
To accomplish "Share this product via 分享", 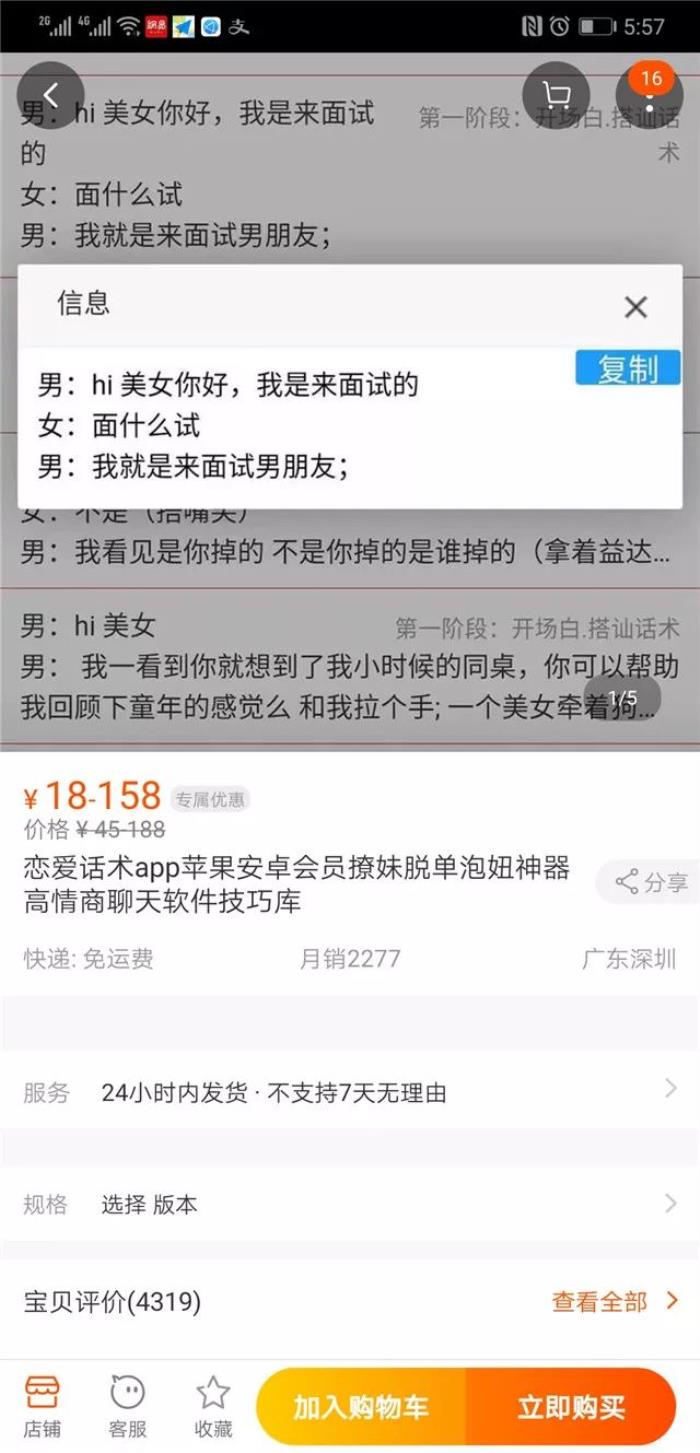I will coord(651,882).
